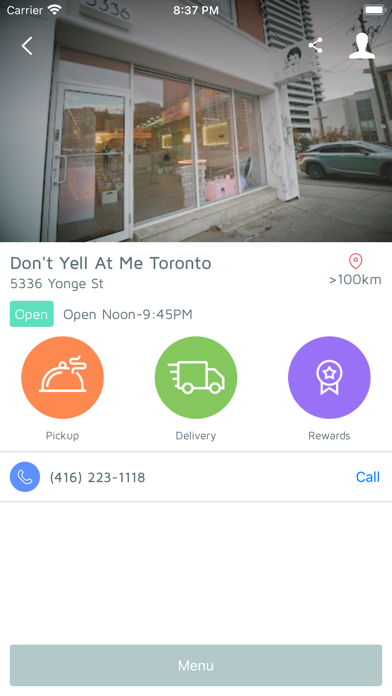The image size is (392, 696).
Task: Select the Delivery order option
Action: pos(196,377)
